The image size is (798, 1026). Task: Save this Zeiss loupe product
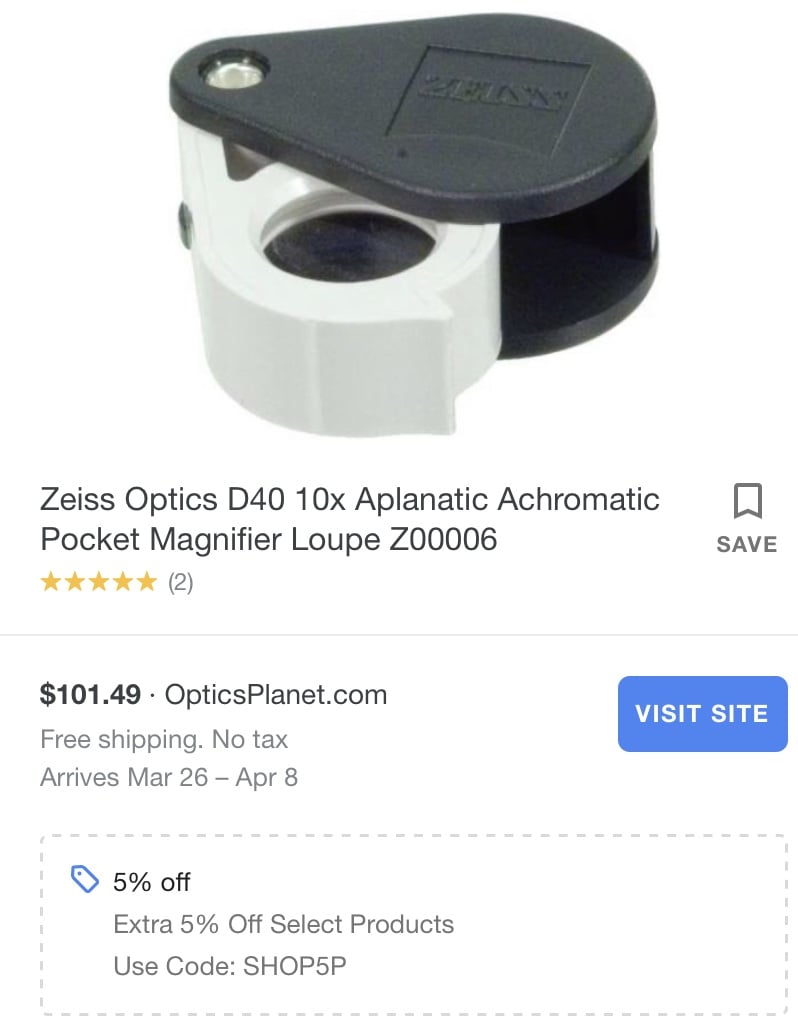point(746,517)
